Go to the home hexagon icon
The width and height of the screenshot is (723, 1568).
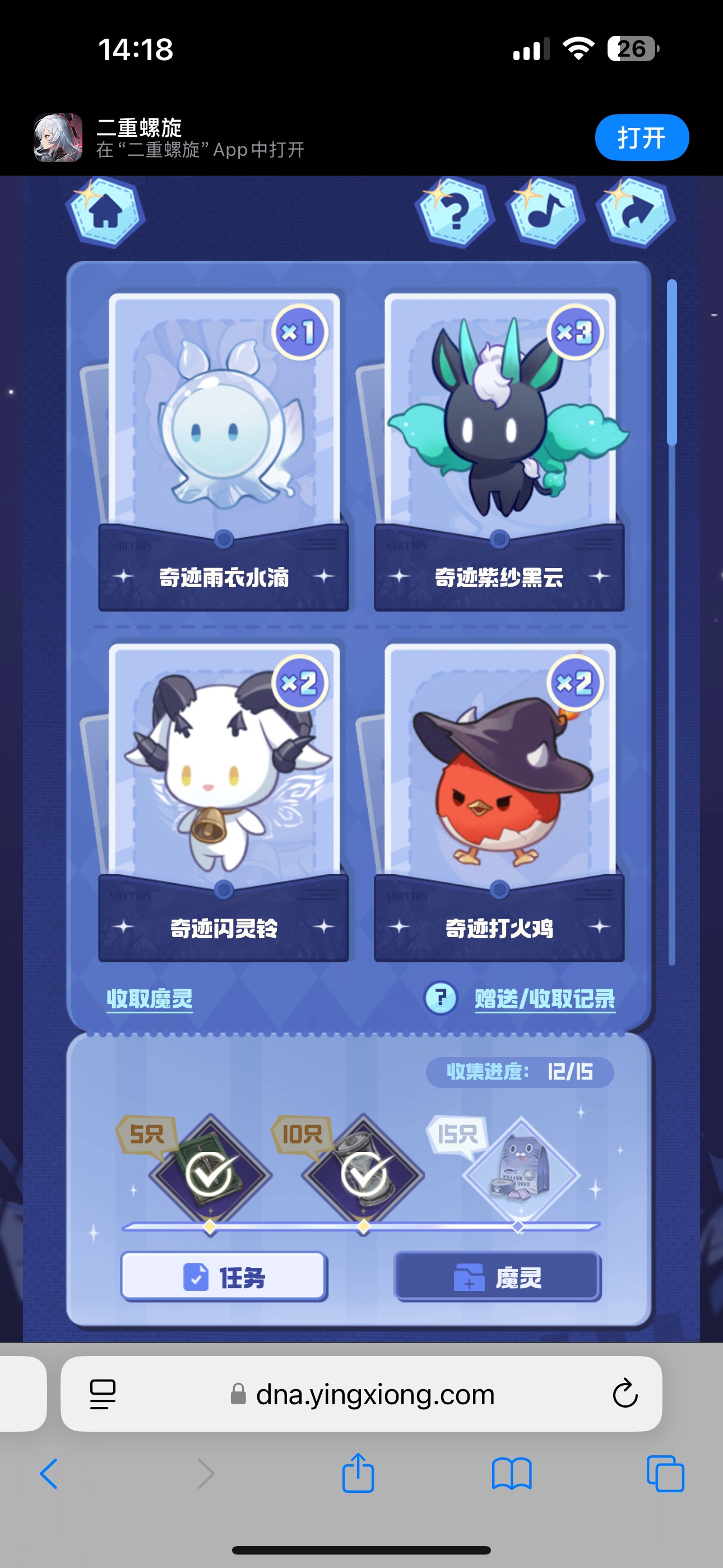[105, 213]
